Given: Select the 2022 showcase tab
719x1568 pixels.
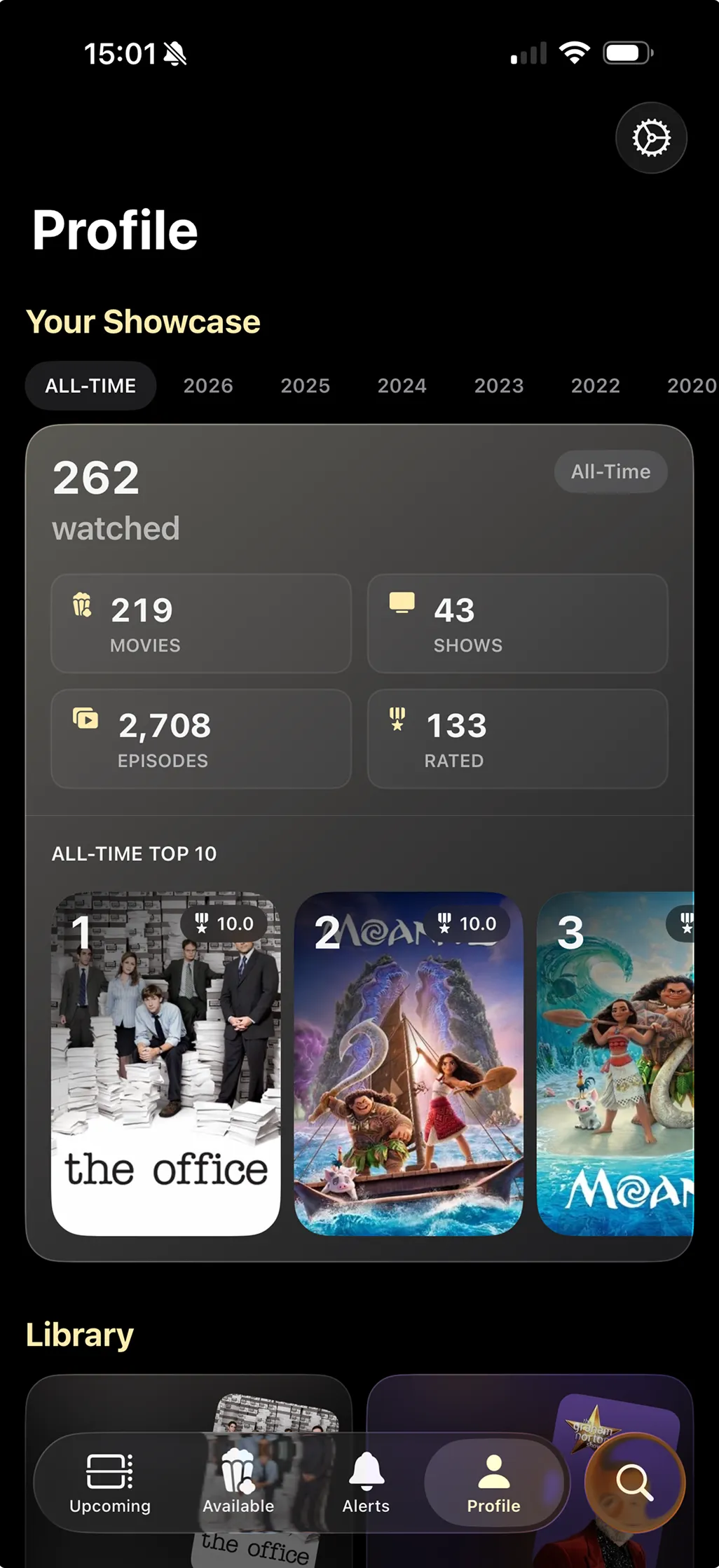Looking at the screenshot, I should (x=595, y=386).
